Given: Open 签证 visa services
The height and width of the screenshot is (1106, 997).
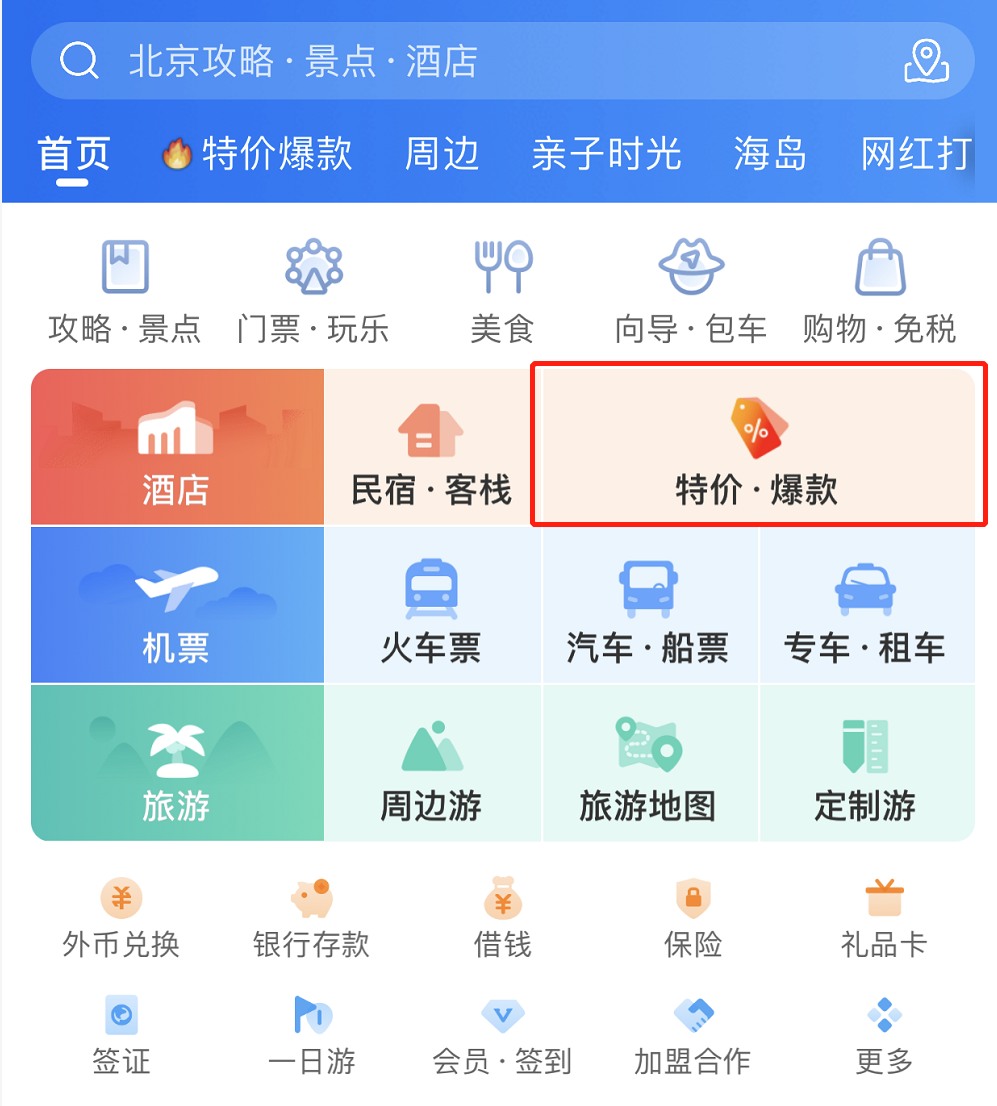Looking at the screenshot, I should 121,1035.
